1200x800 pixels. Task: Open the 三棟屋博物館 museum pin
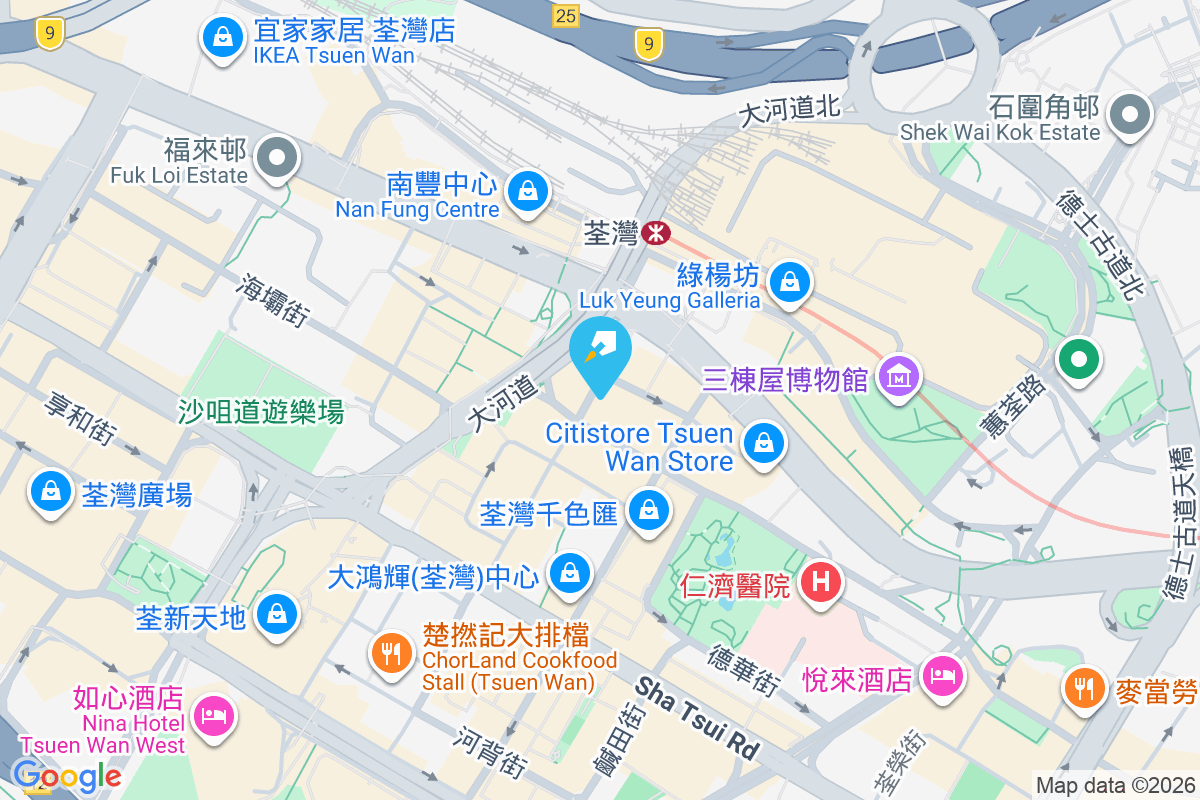899,378
